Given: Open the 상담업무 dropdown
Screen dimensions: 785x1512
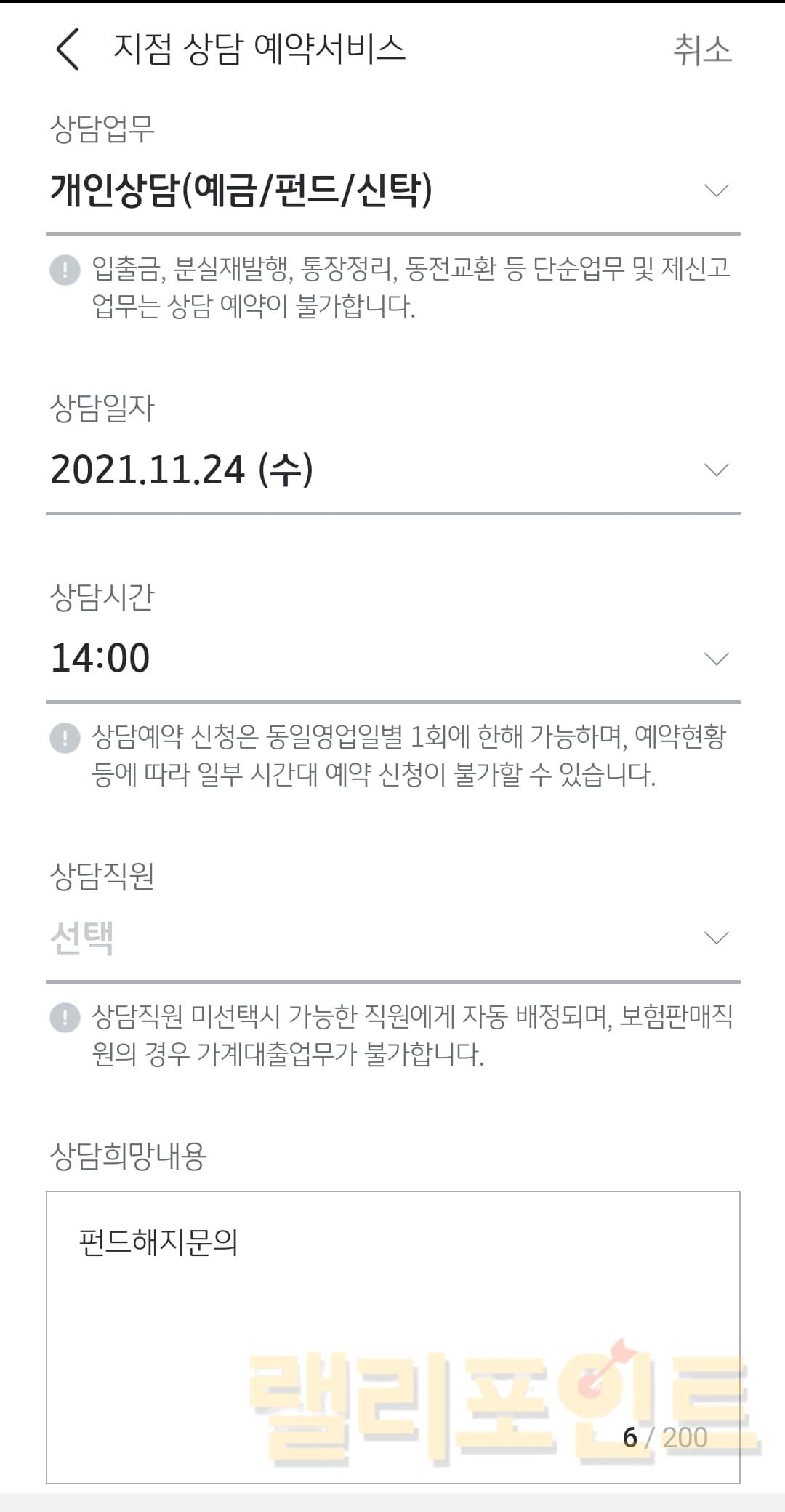Looking at the screenshot, I should click(x=392, y=190).
